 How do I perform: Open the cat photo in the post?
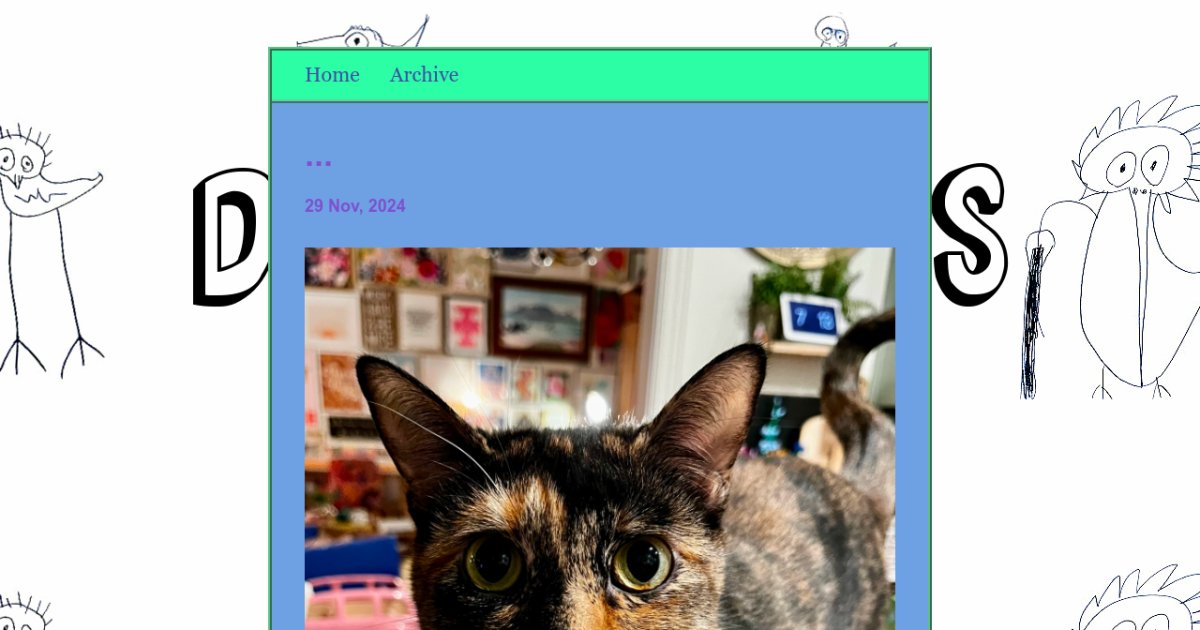(600, 438)
